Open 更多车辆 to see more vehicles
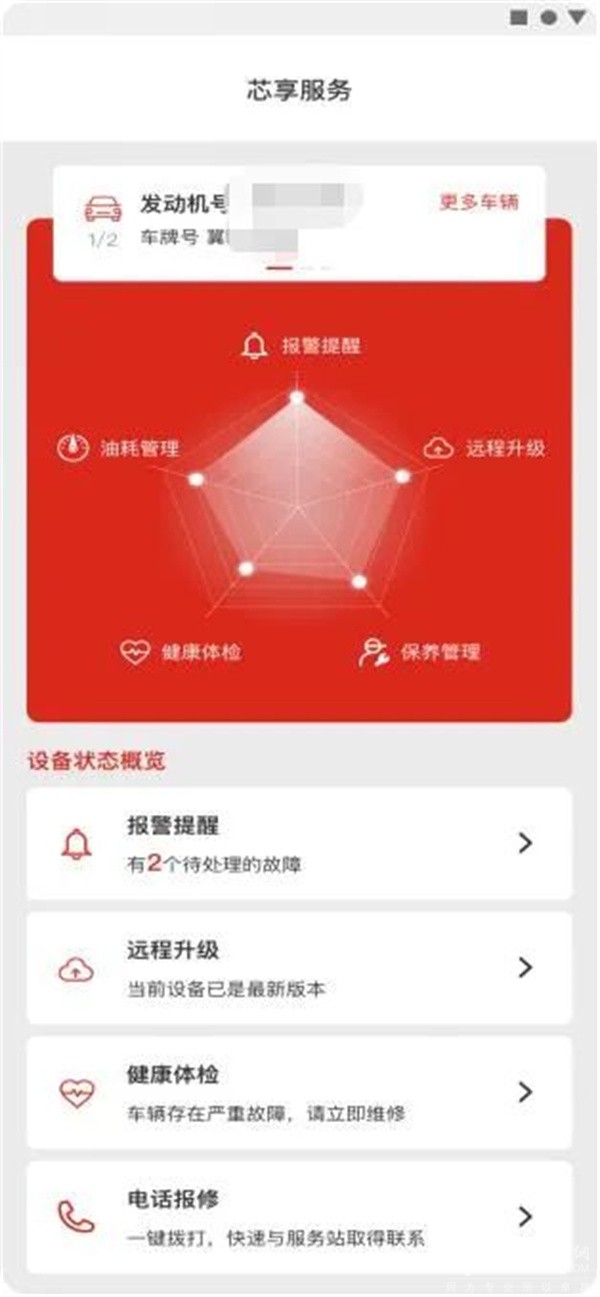Viewport: 600px width, 1297px height. [479, 202]
